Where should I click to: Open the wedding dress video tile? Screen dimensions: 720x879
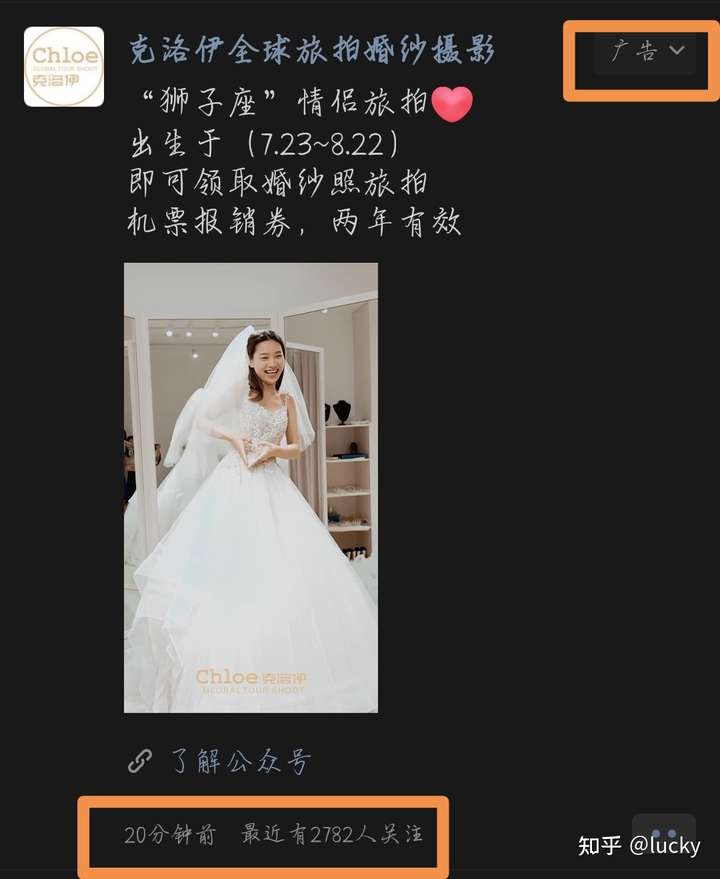point(251,487)
